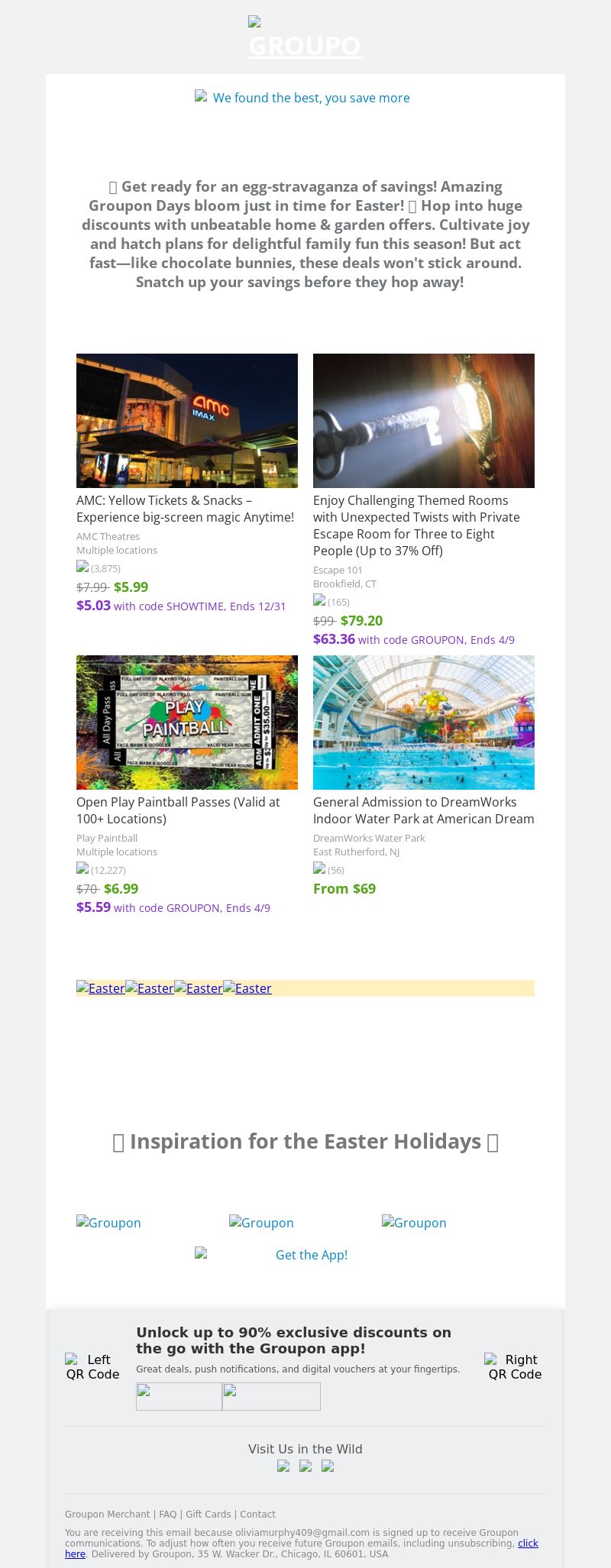611x1568 pixels.
Task: Tap the last Easter banner link
Action: tap(247, 988)
